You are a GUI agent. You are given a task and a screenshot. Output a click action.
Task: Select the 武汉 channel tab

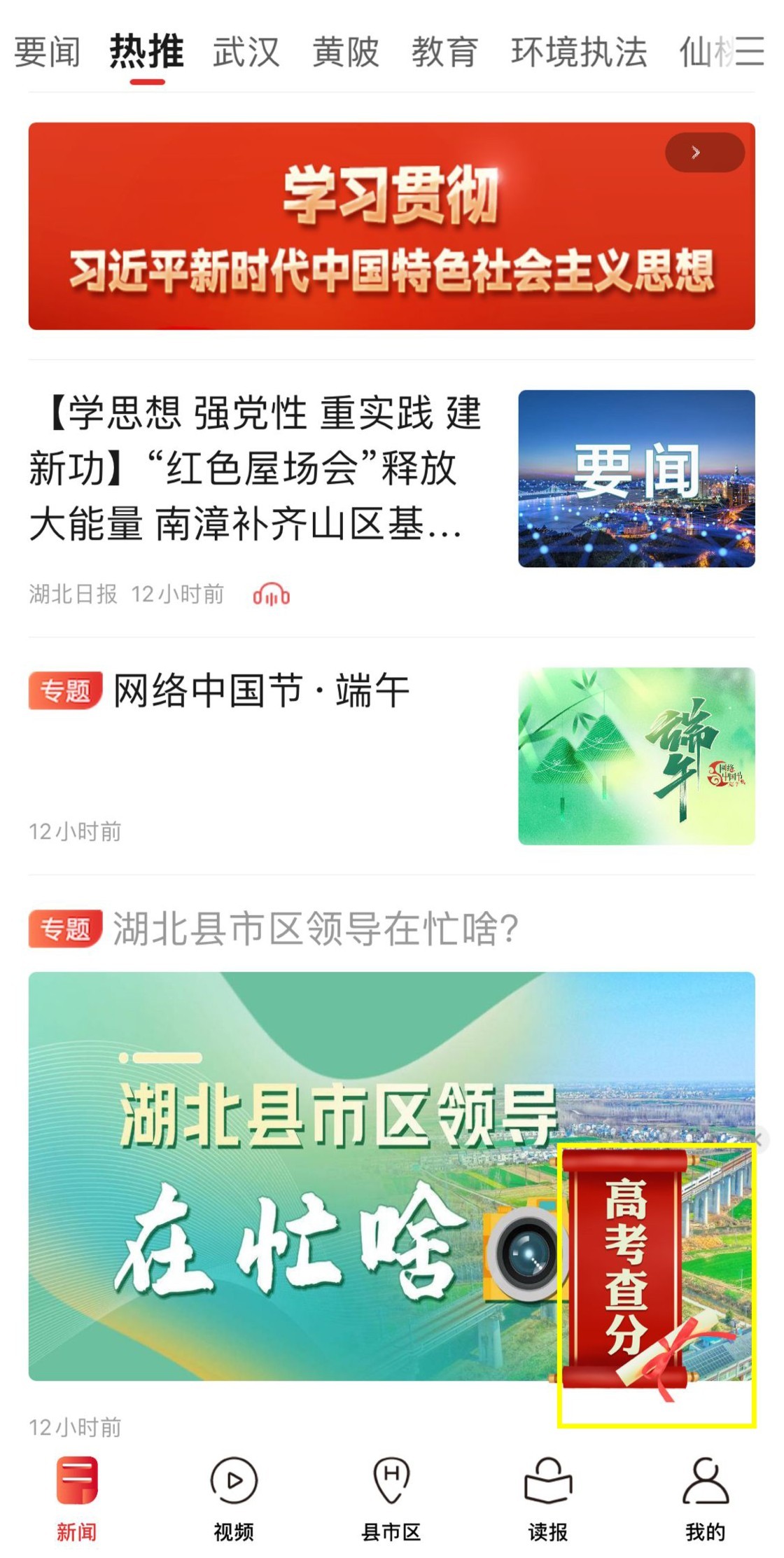[246, 53]
